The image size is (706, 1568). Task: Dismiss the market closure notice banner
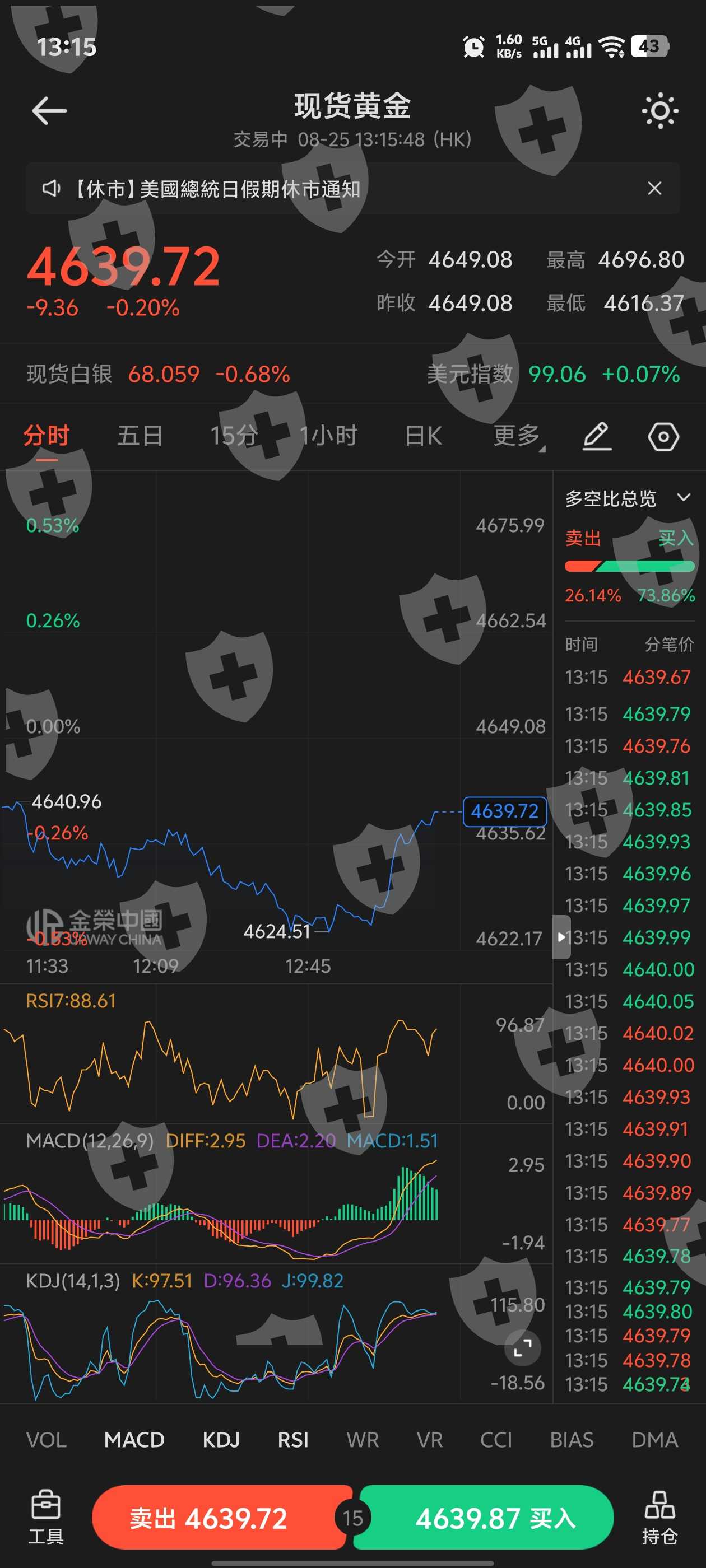(654, 189)
